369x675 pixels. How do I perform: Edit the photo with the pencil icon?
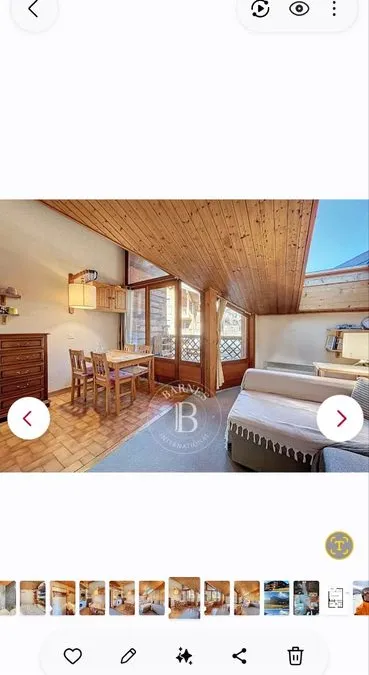coord(128,656)
